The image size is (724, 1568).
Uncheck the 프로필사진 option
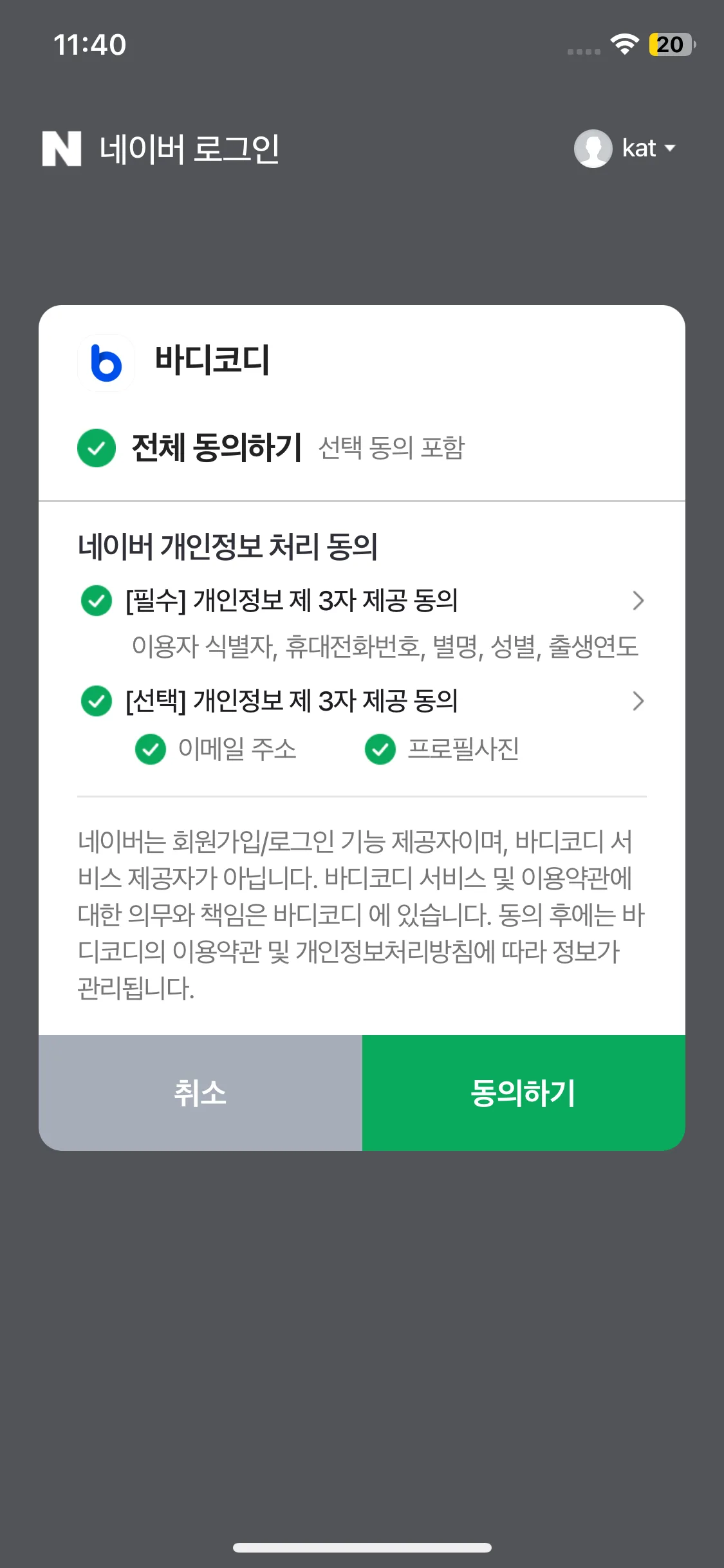click(x=380, y=749)
